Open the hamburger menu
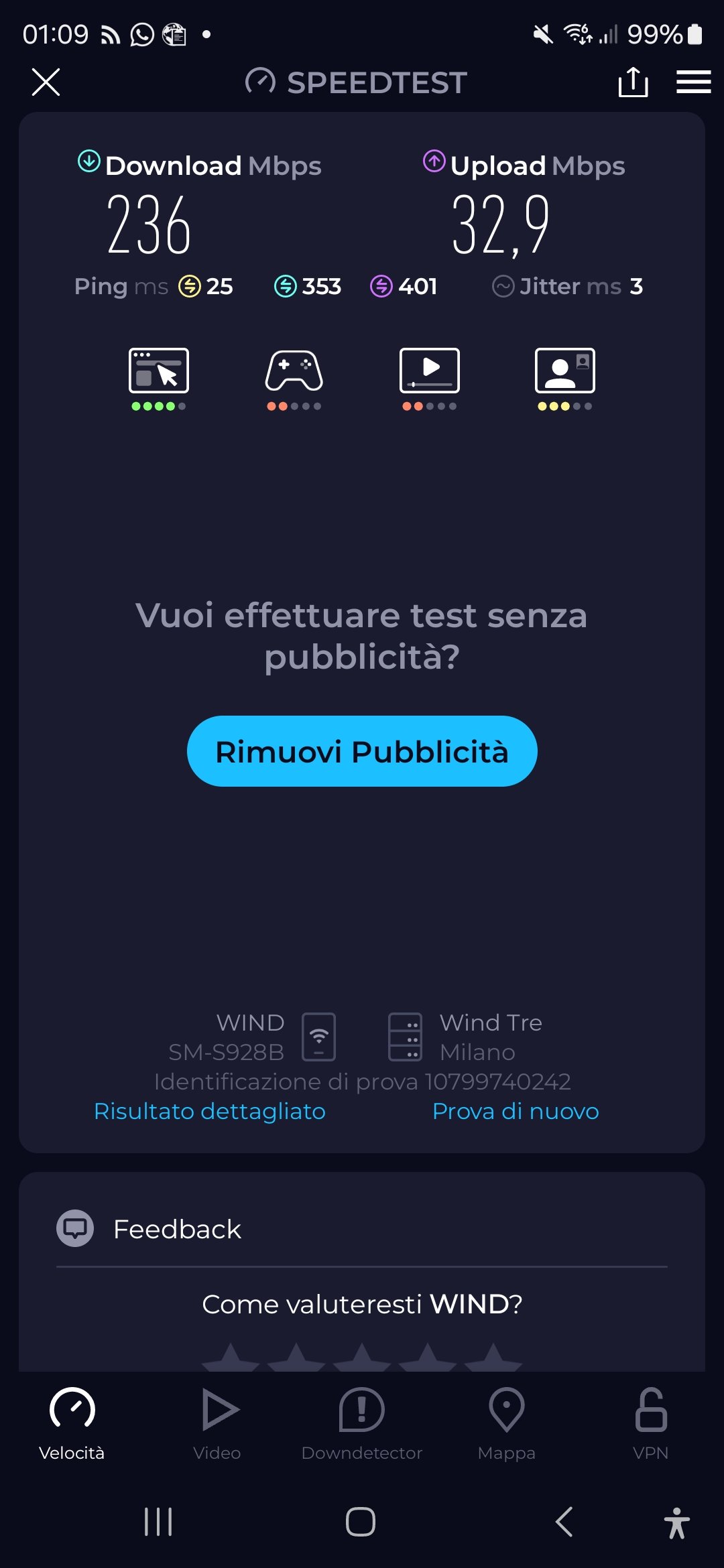This screenshot has width=724, height=1568. pyautogui.click(x=693, y=82)
